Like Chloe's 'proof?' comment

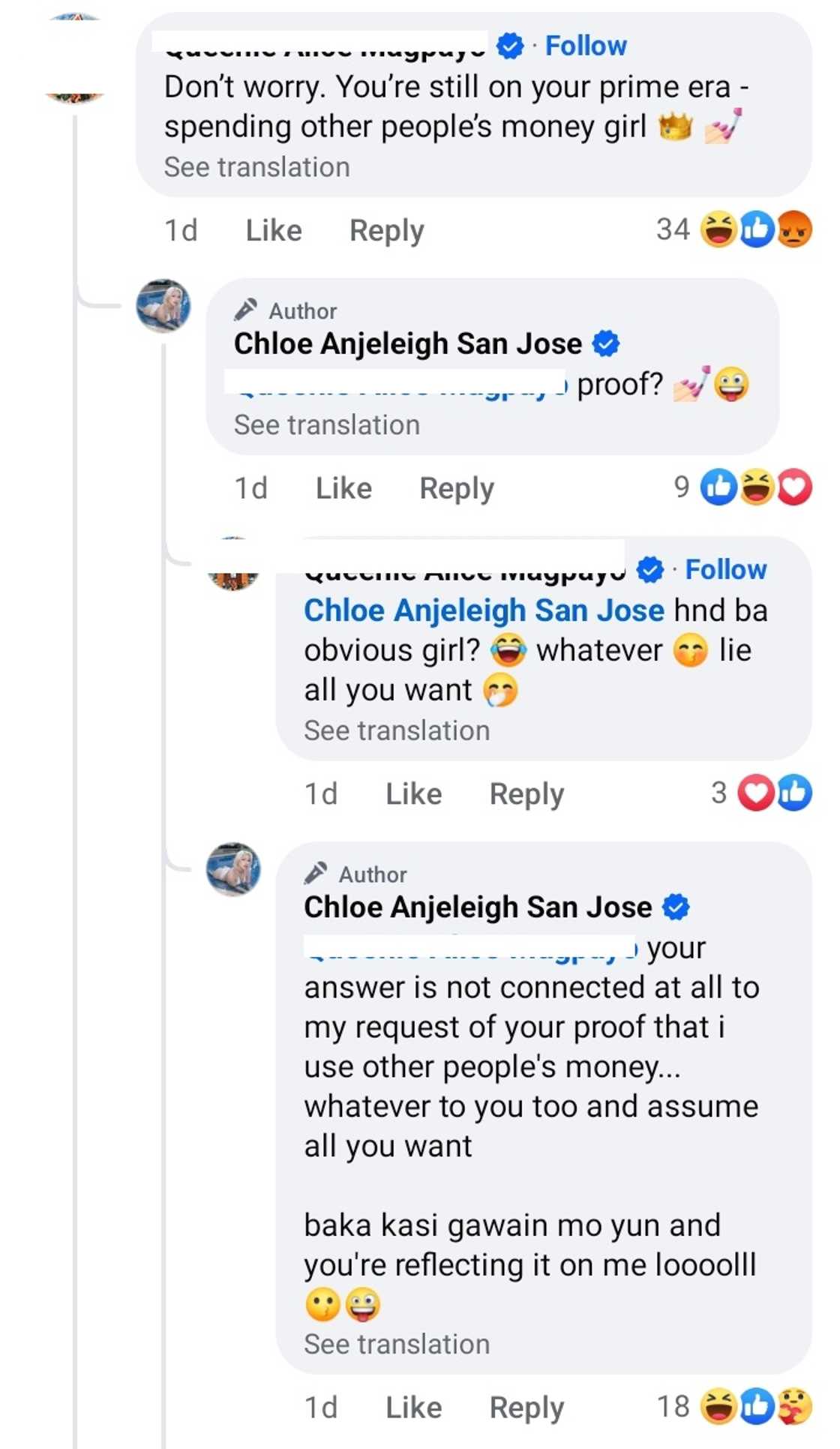pos(343,488)
